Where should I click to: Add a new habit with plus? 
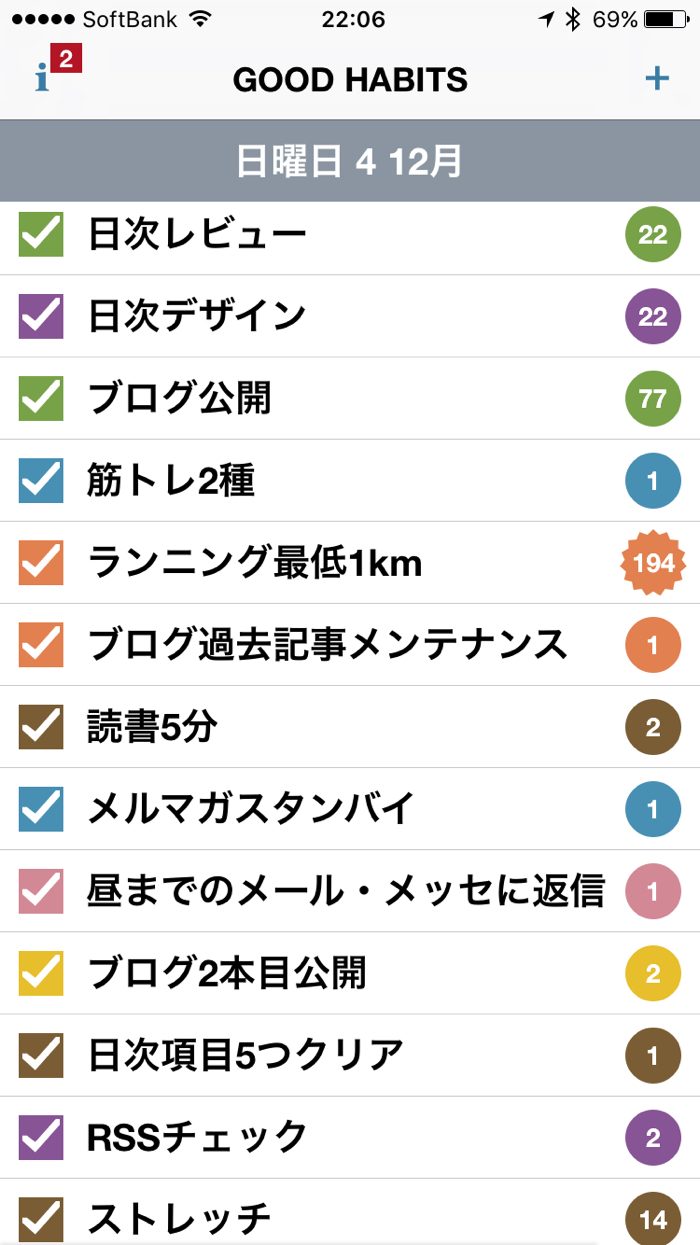[x=656, y=79]
